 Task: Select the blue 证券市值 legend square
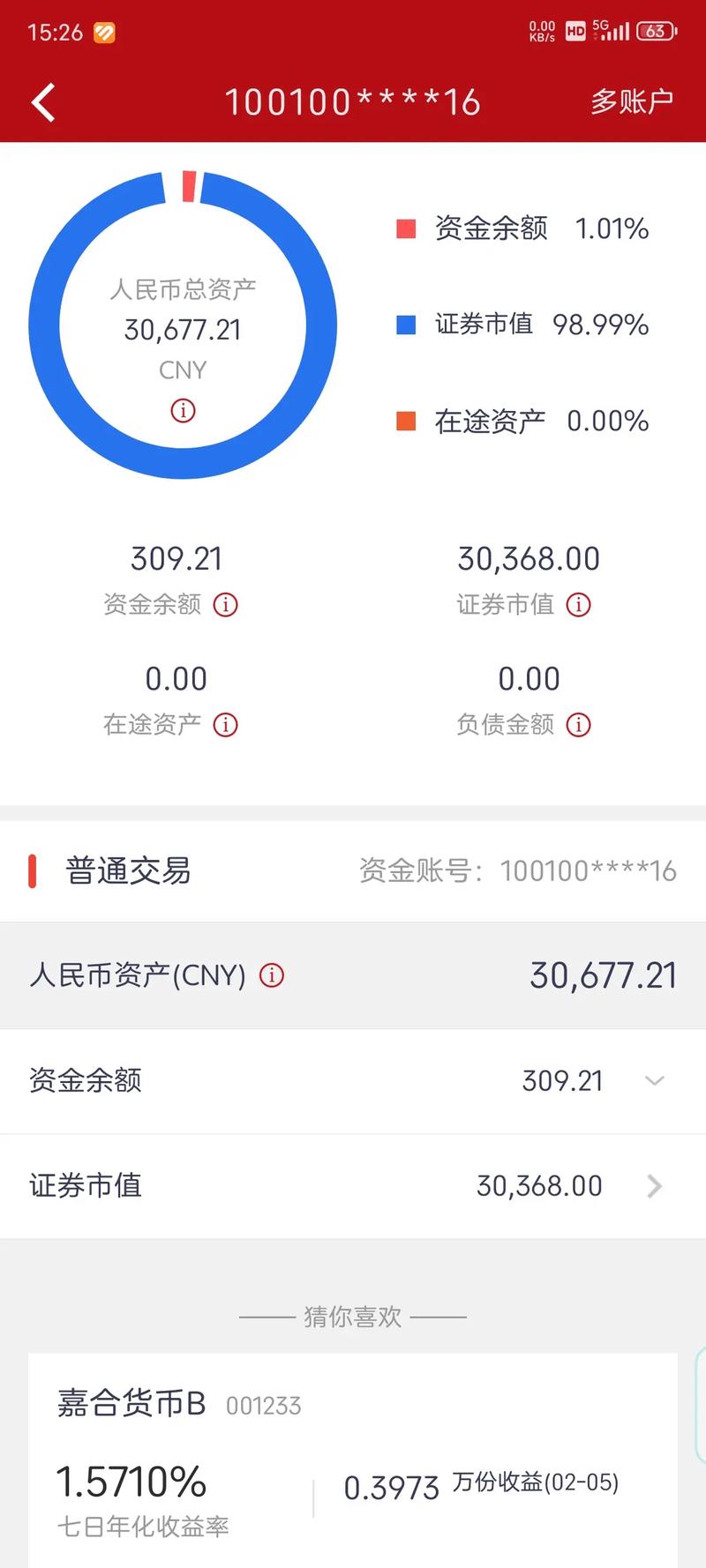tap(404, 324)
